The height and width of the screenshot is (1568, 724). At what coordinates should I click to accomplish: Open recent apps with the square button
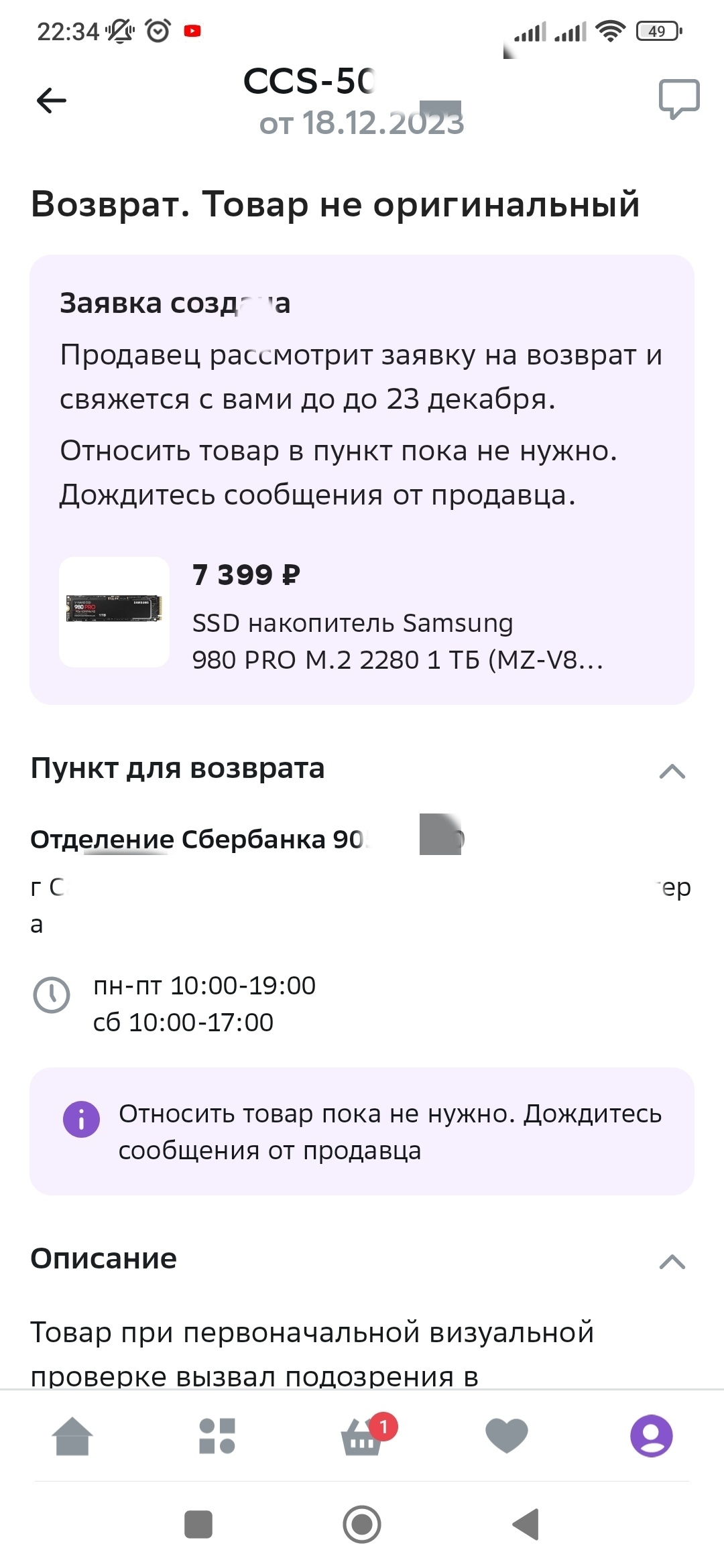(198, 1524)
